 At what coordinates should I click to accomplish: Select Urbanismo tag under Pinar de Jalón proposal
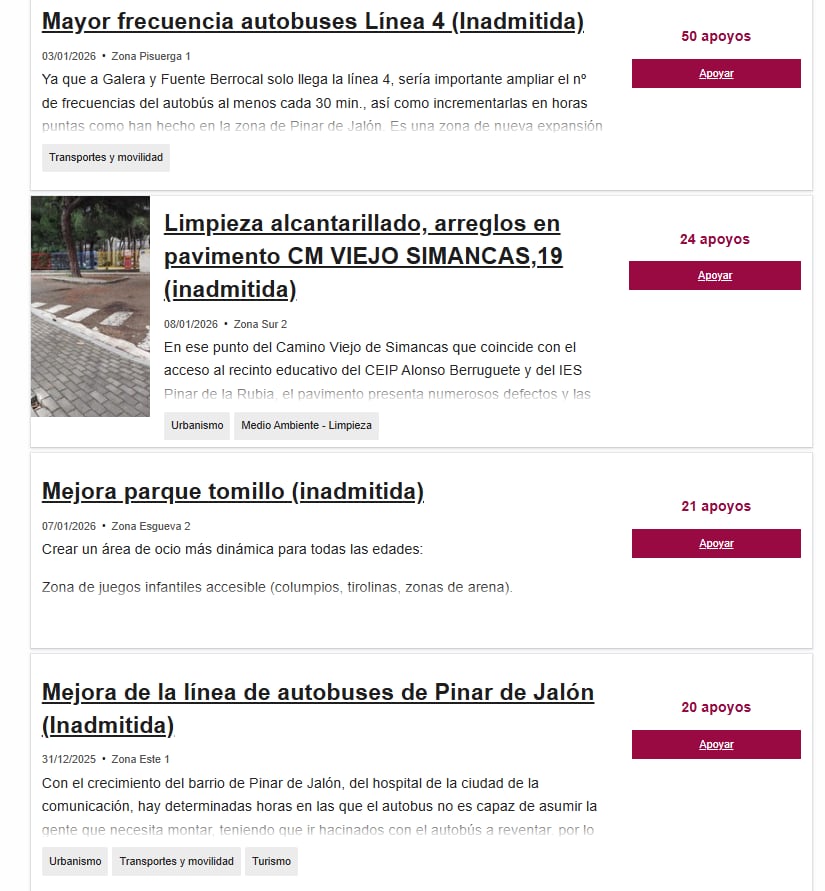point(75,862)
